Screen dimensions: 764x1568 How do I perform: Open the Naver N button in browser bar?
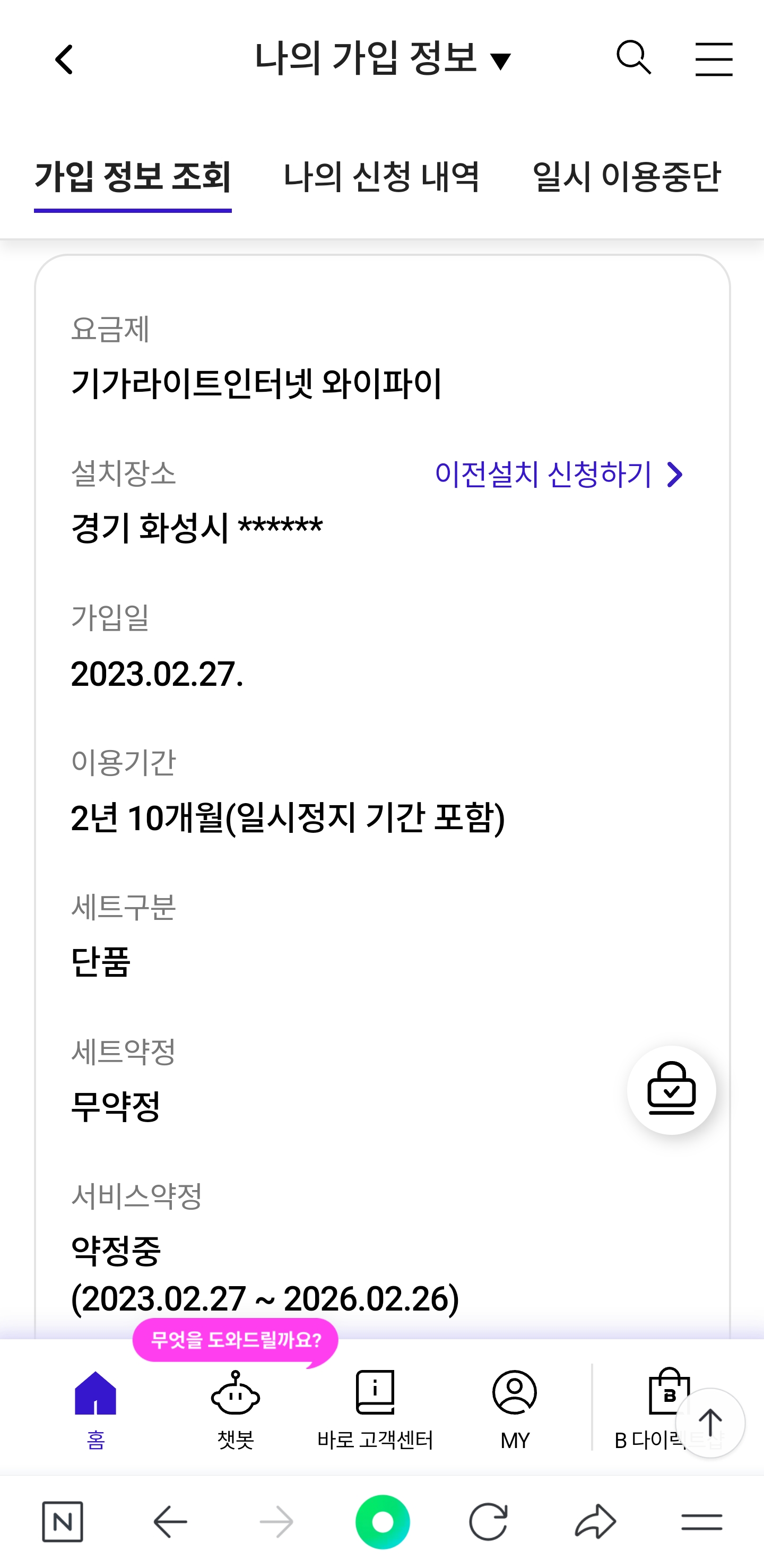pyautogui.click(x=63, y=1522)
